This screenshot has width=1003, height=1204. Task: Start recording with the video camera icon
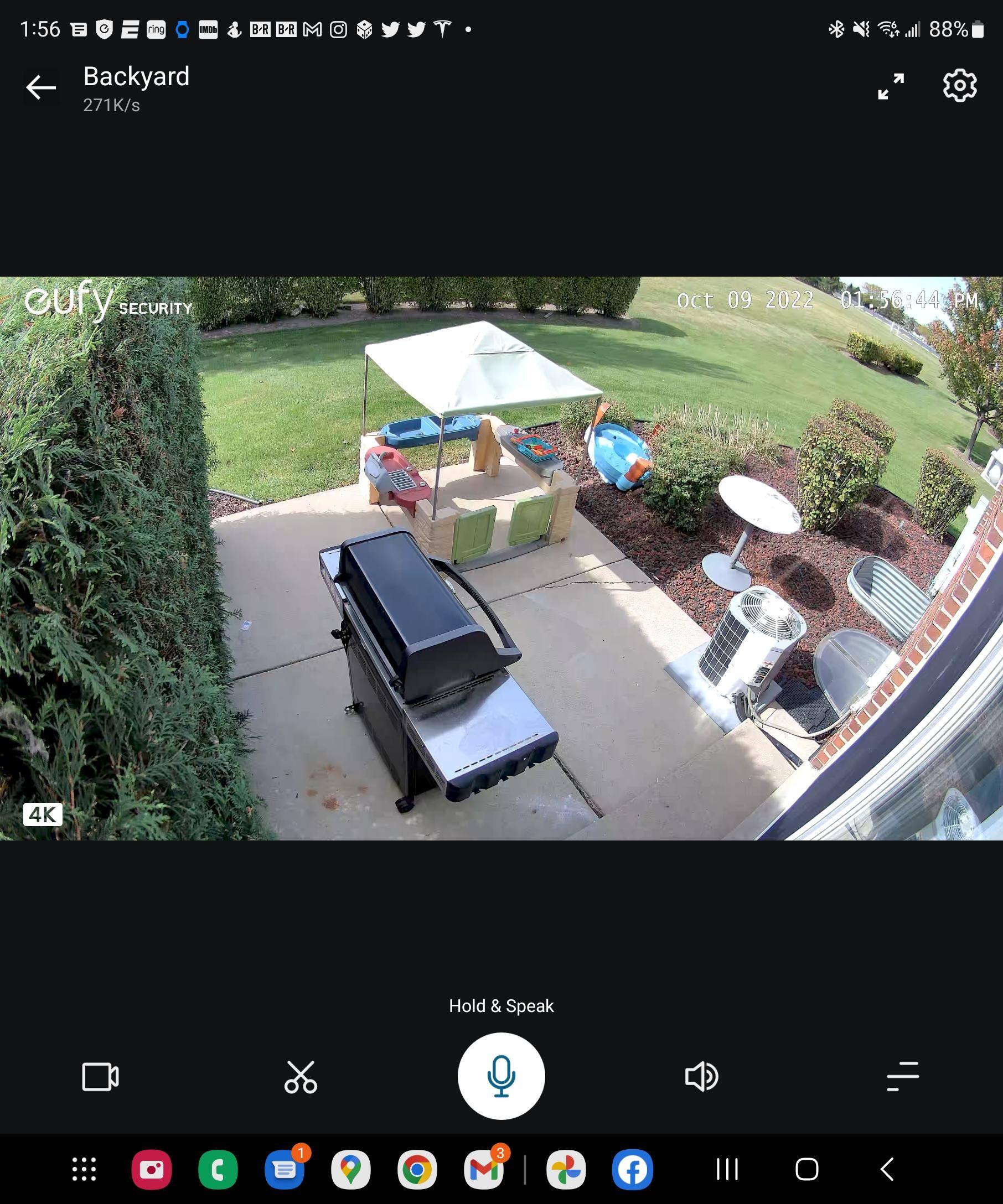tap(100, 1077)
